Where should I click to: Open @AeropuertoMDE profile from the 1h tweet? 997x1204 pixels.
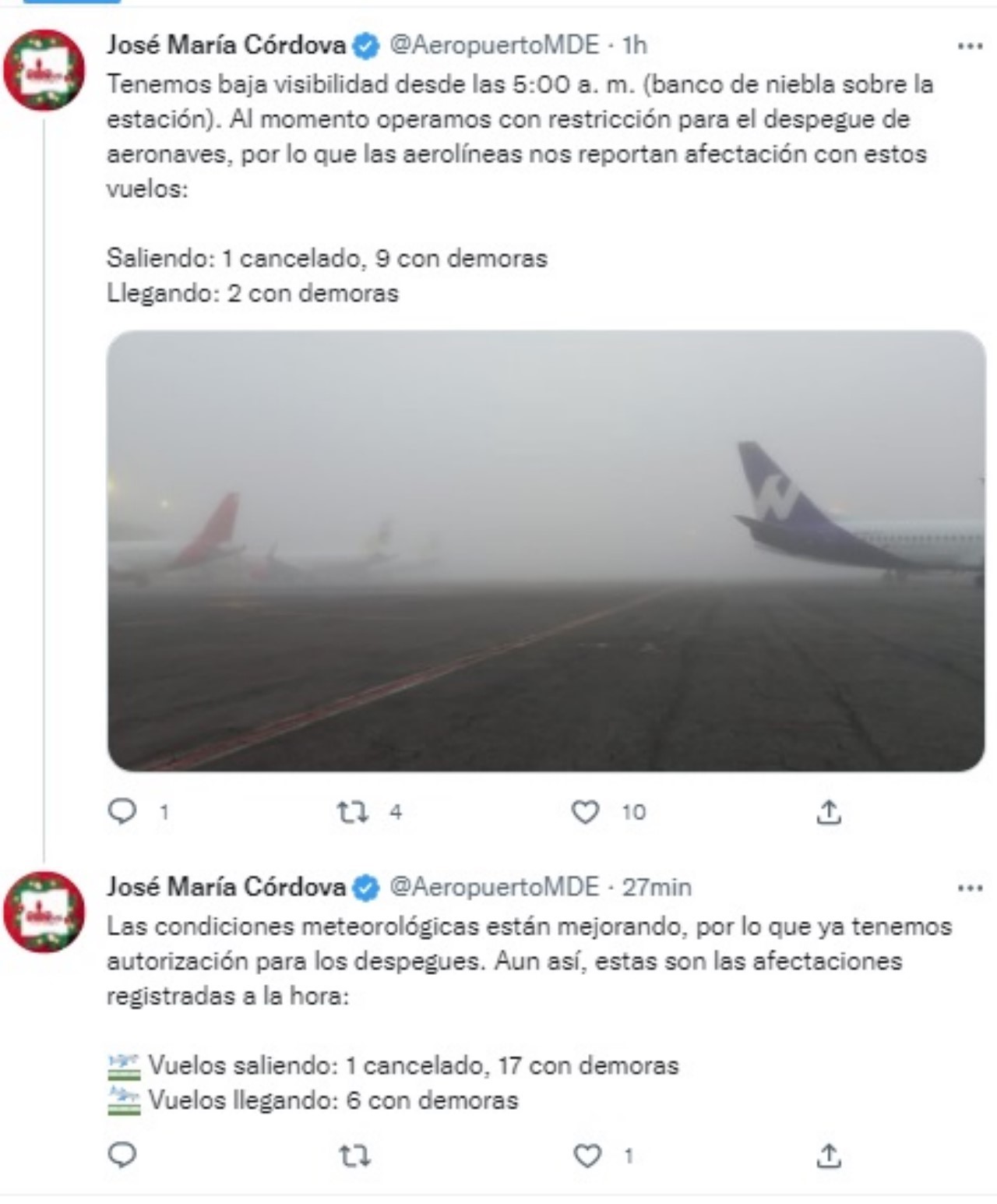[x=494, y=45]
